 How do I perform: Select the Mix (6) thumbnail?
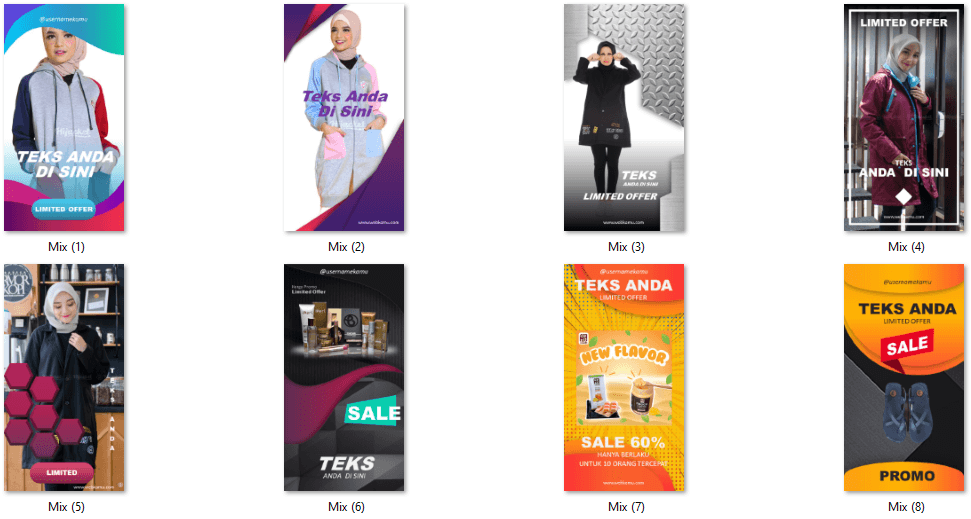click(x=344, y=378)
